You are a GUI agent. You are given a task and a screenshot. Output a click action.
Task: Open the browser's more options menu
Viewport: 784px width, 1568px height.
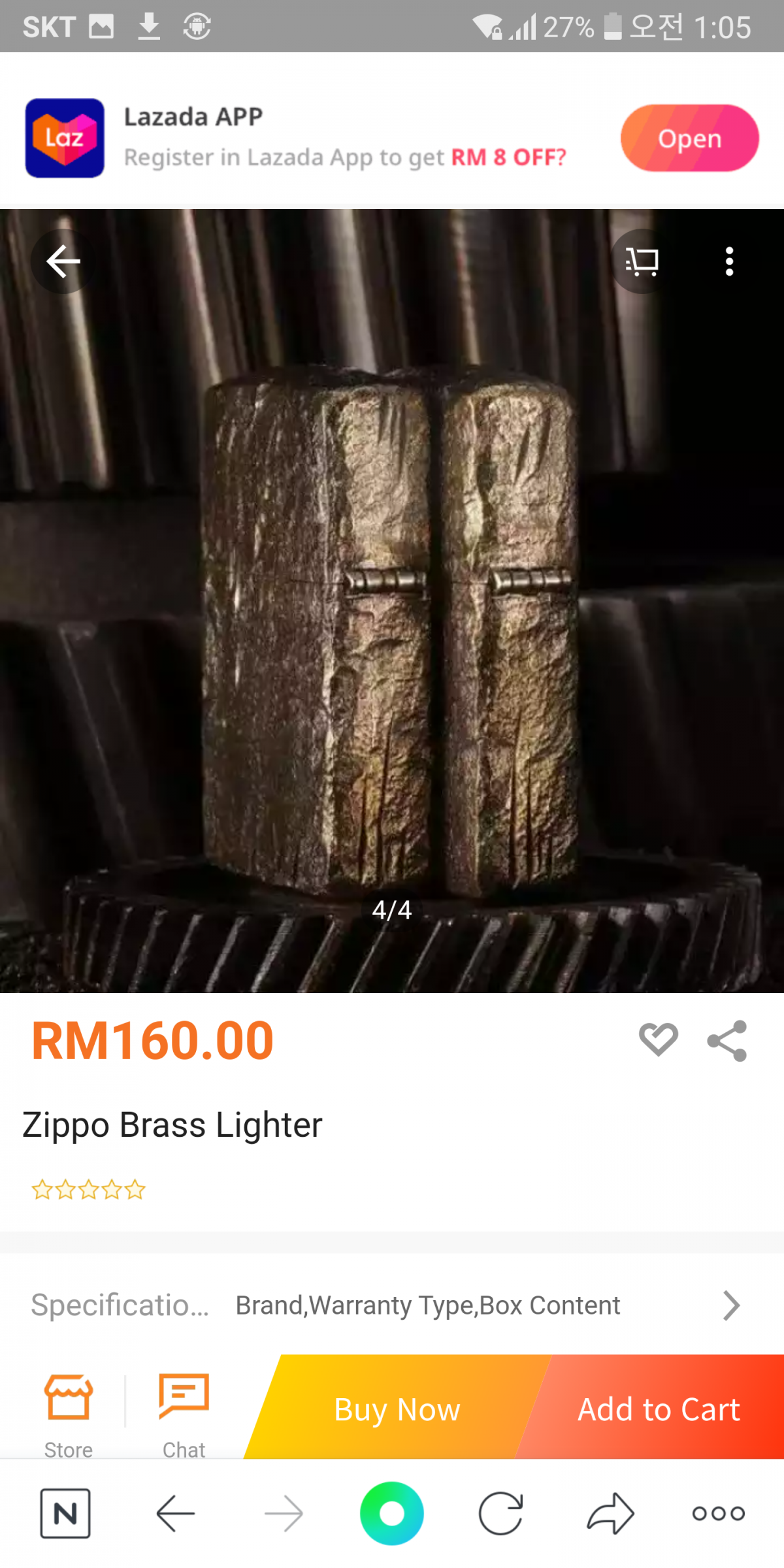pos(719,1513)
